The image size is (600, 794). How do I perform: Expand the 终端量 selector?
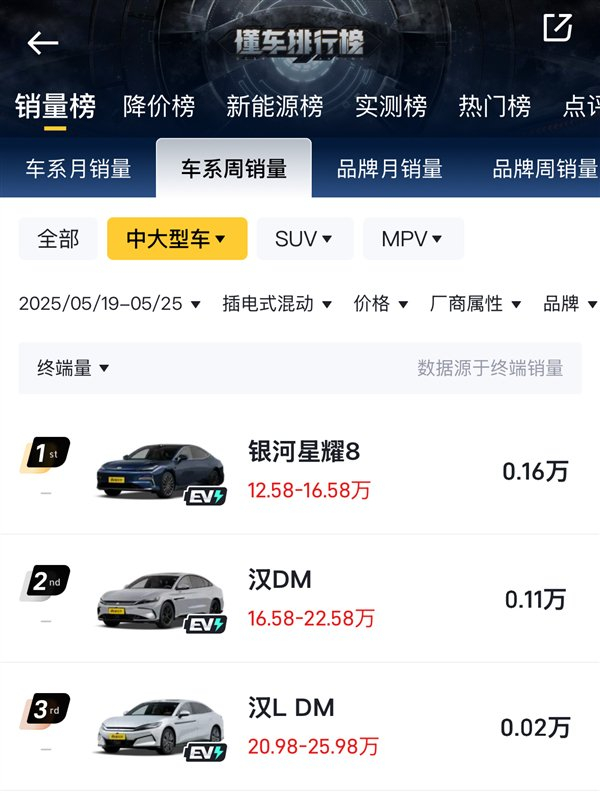click(73, 368)
